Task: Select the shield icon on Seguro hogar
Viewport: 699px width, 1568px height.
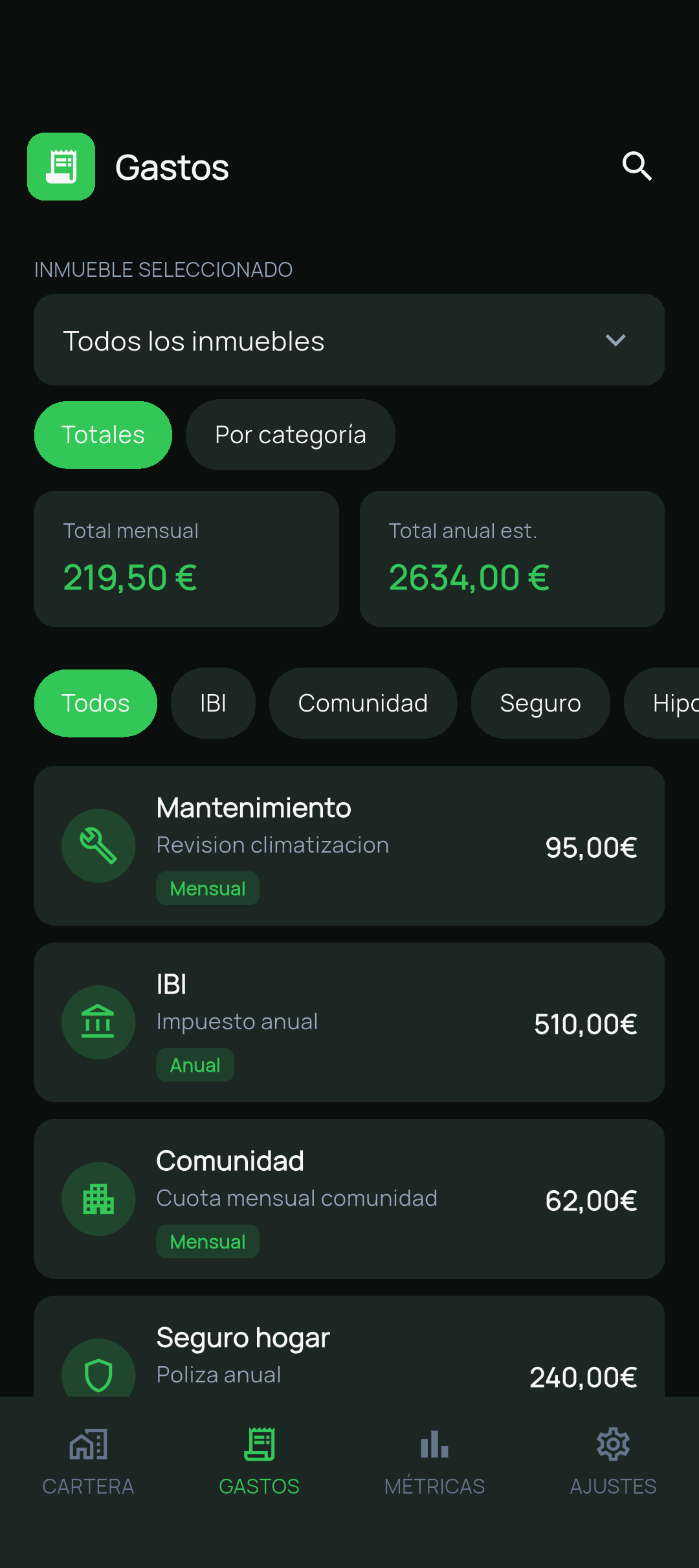Action: click(x=98, y=1375)
